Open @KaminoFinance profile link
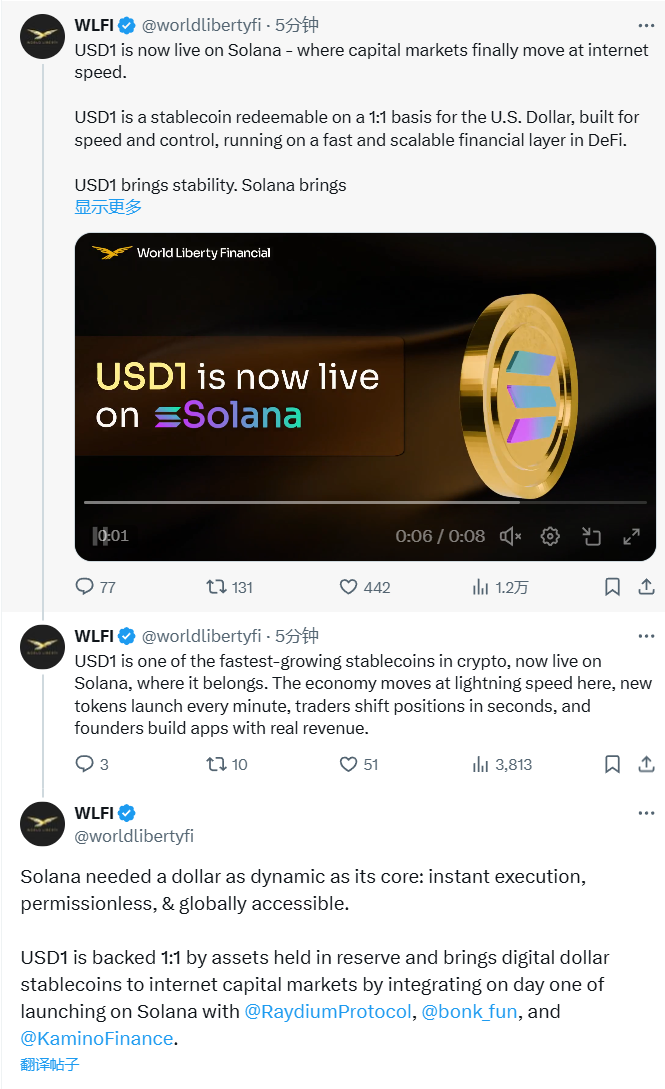The image size is (665, 1089). [97, 1039]
